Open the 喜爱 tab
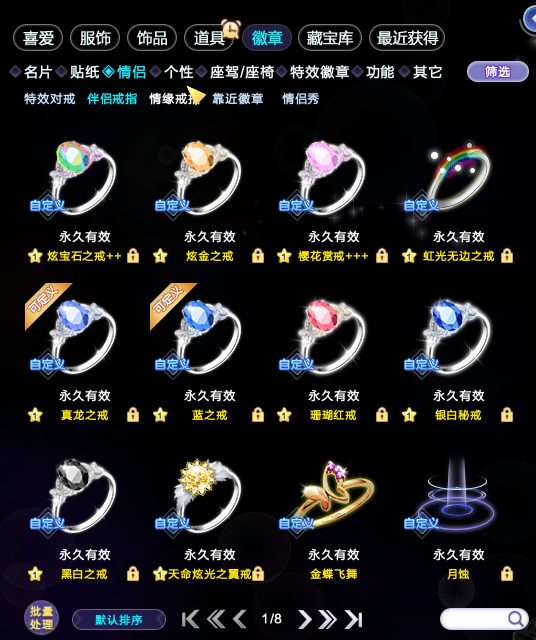 pyautogui.click(x=38, y=38)
